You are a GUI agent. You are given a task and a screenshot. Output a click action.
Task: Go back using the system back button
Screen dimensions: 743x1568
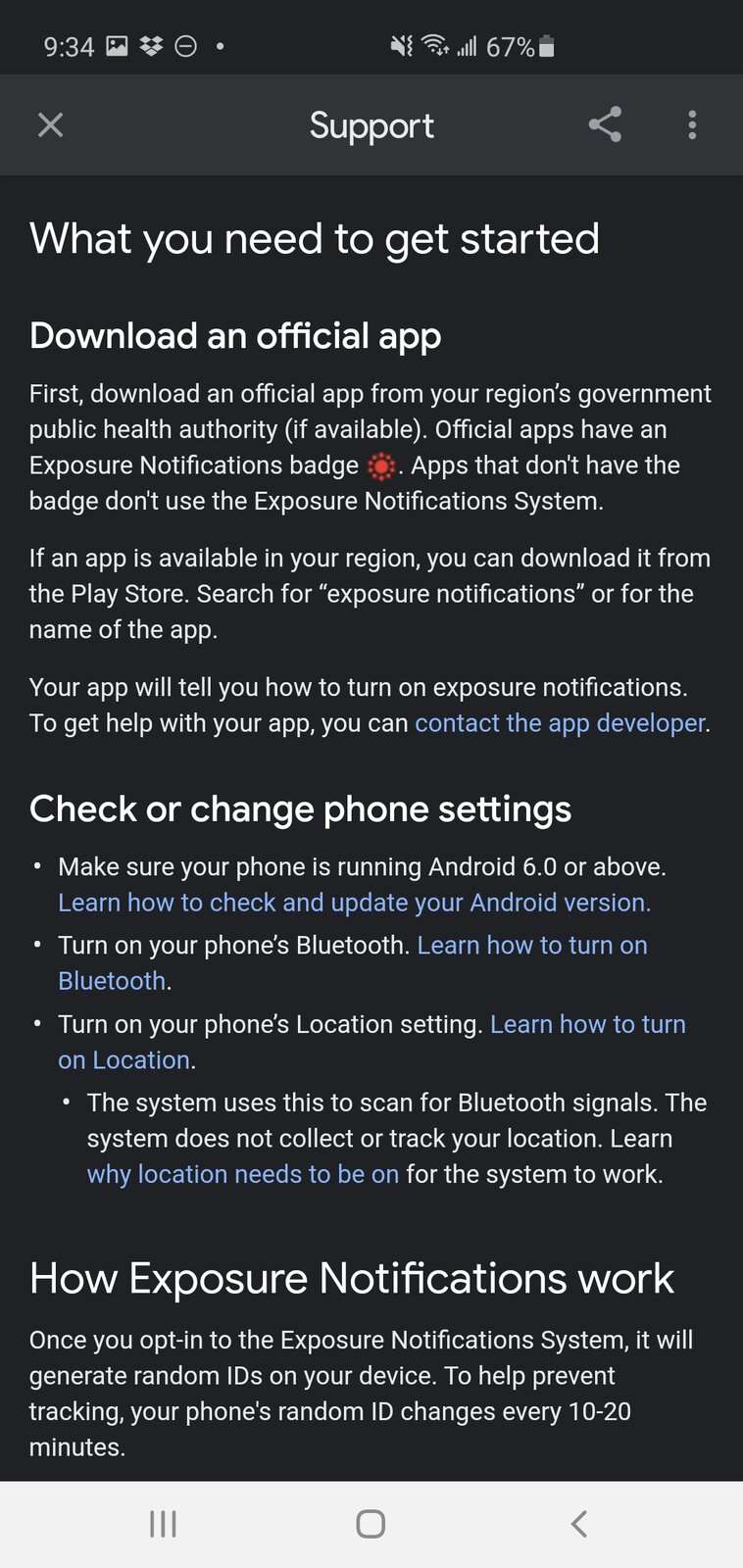(578, 1524)
